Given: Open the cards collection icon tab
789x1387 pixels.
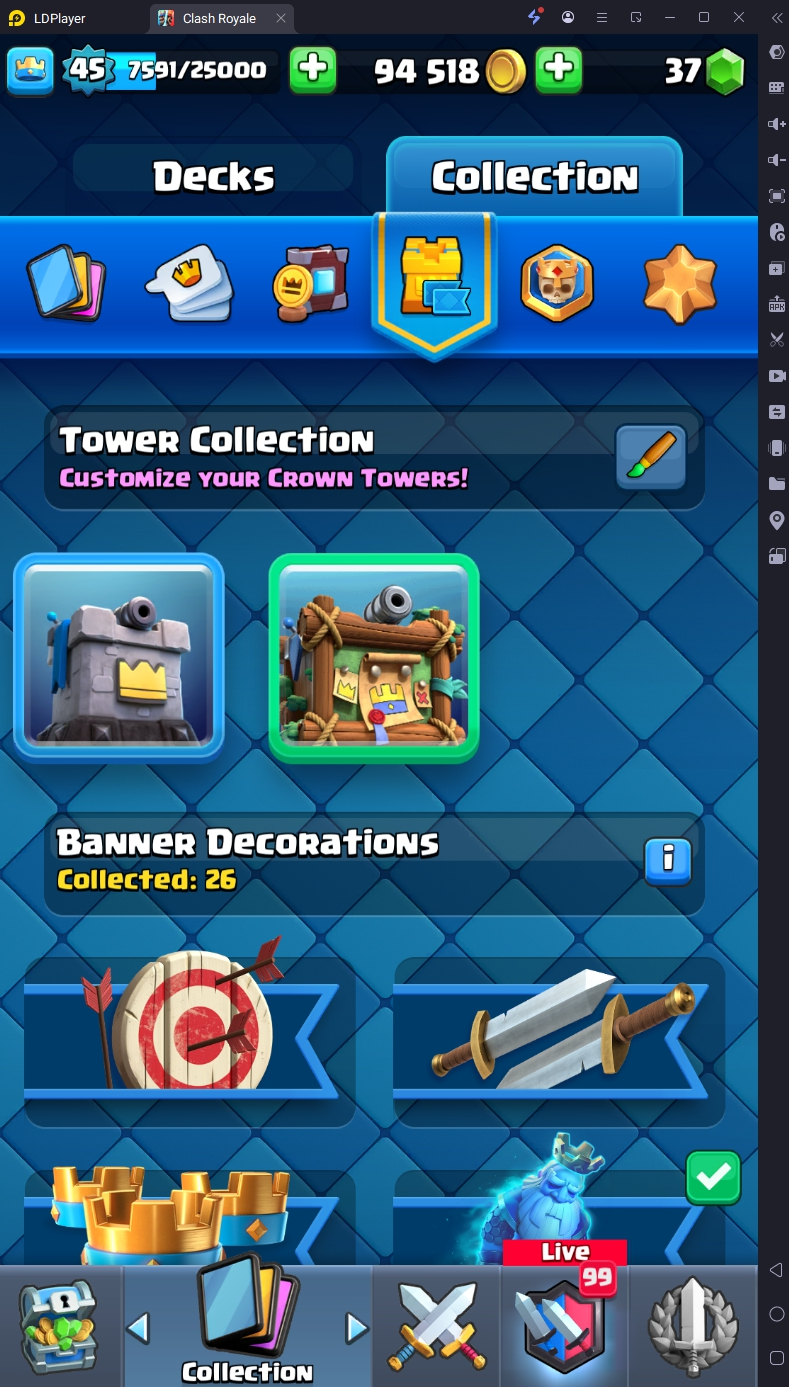Looking at the screenshot, I should (x=66, y=284).
